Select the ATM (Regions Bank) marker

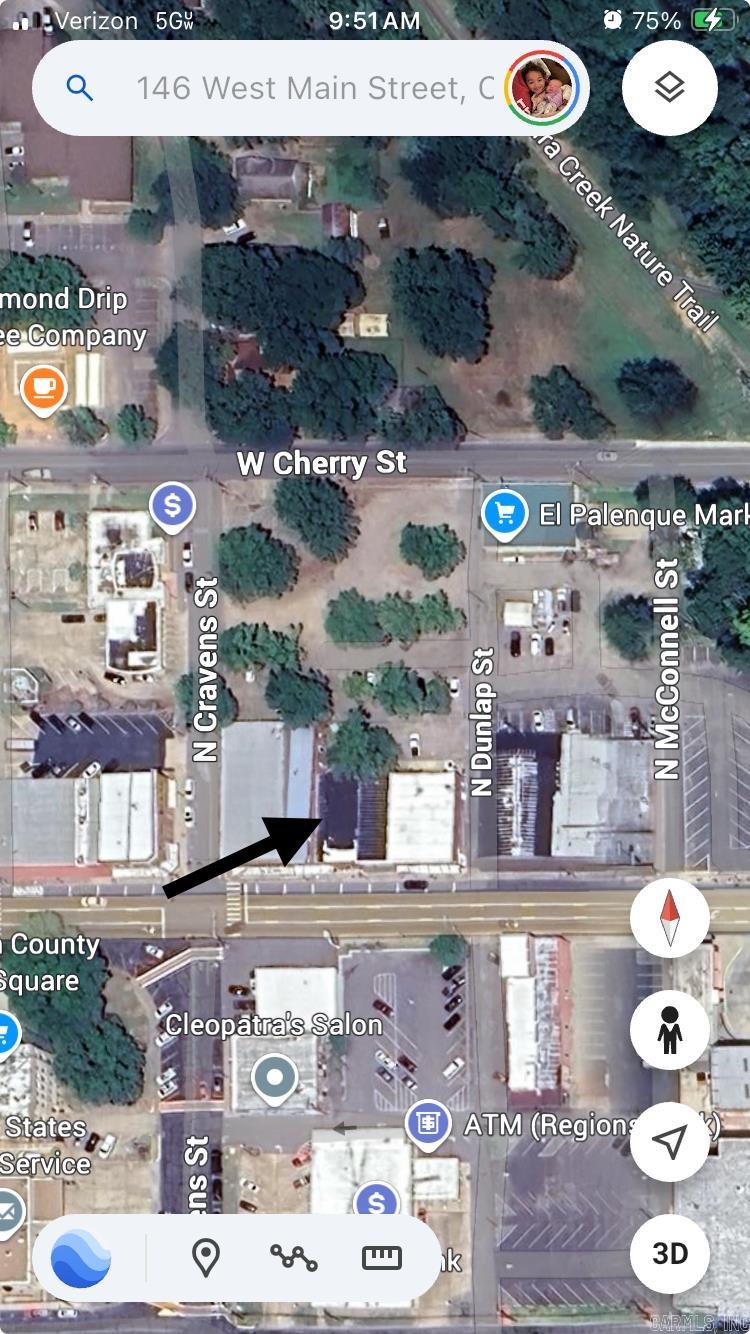tap(430, 1124)
